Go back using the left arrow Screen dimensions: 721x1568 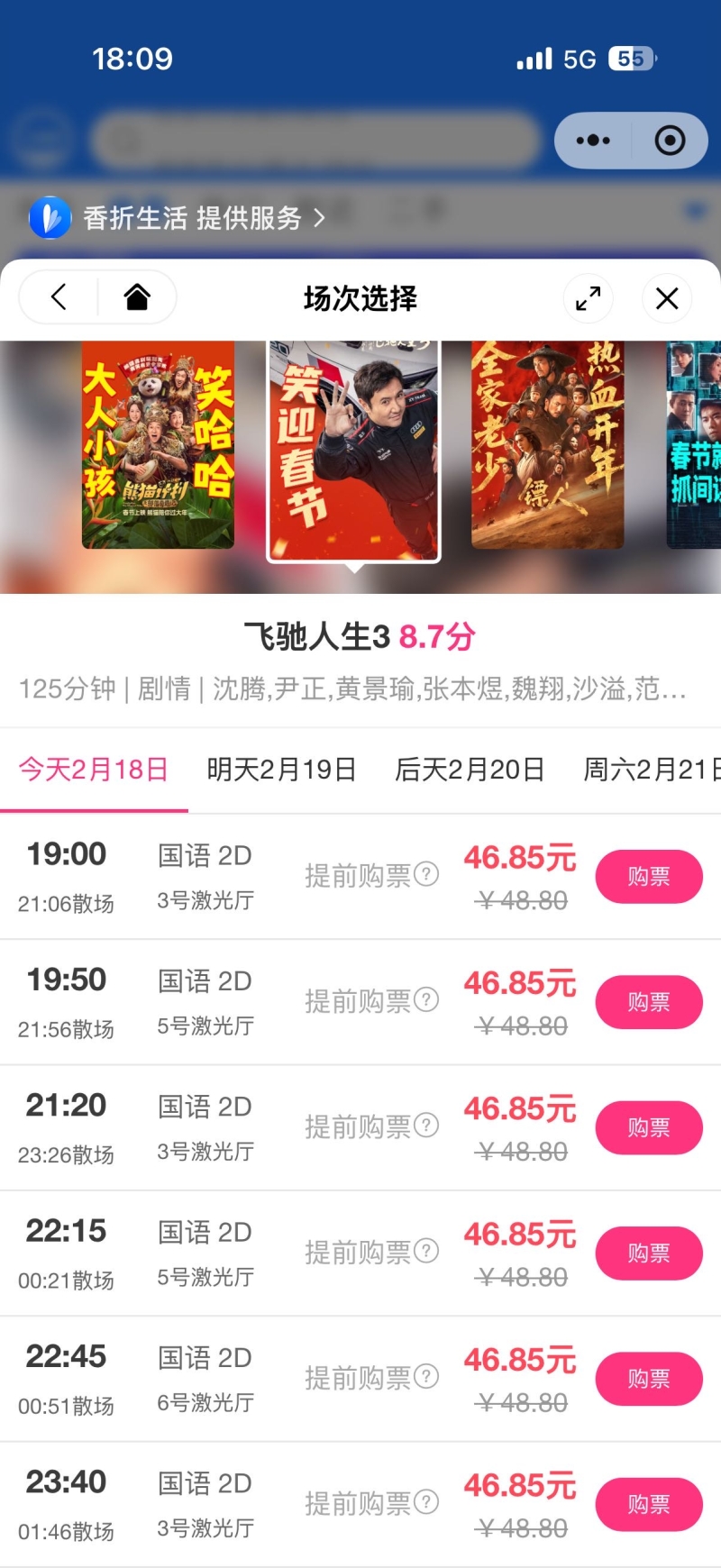click(x=59, y=297)
